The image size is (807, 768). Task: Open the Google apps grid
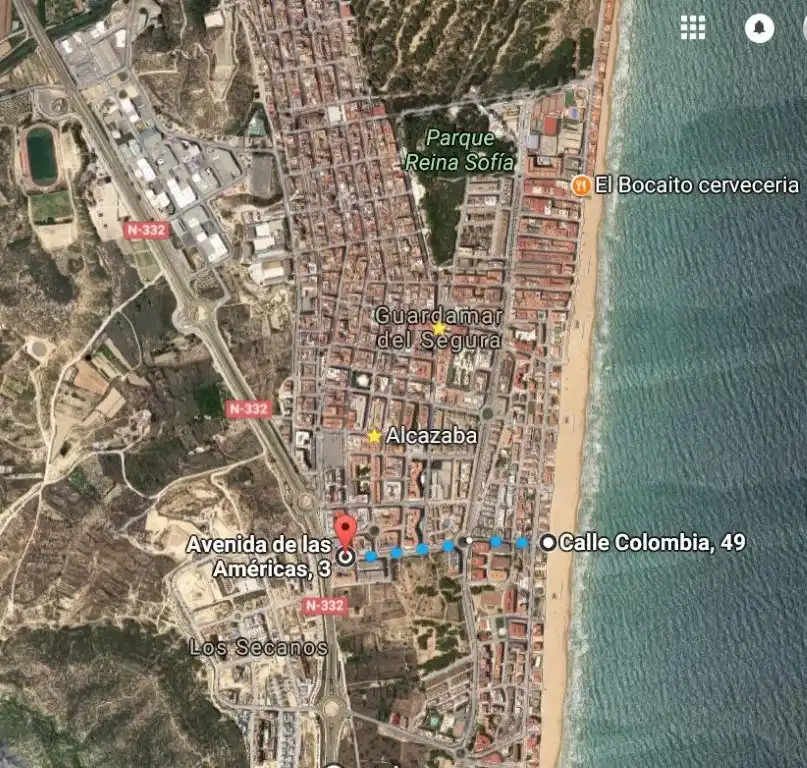tap(693, 28)
